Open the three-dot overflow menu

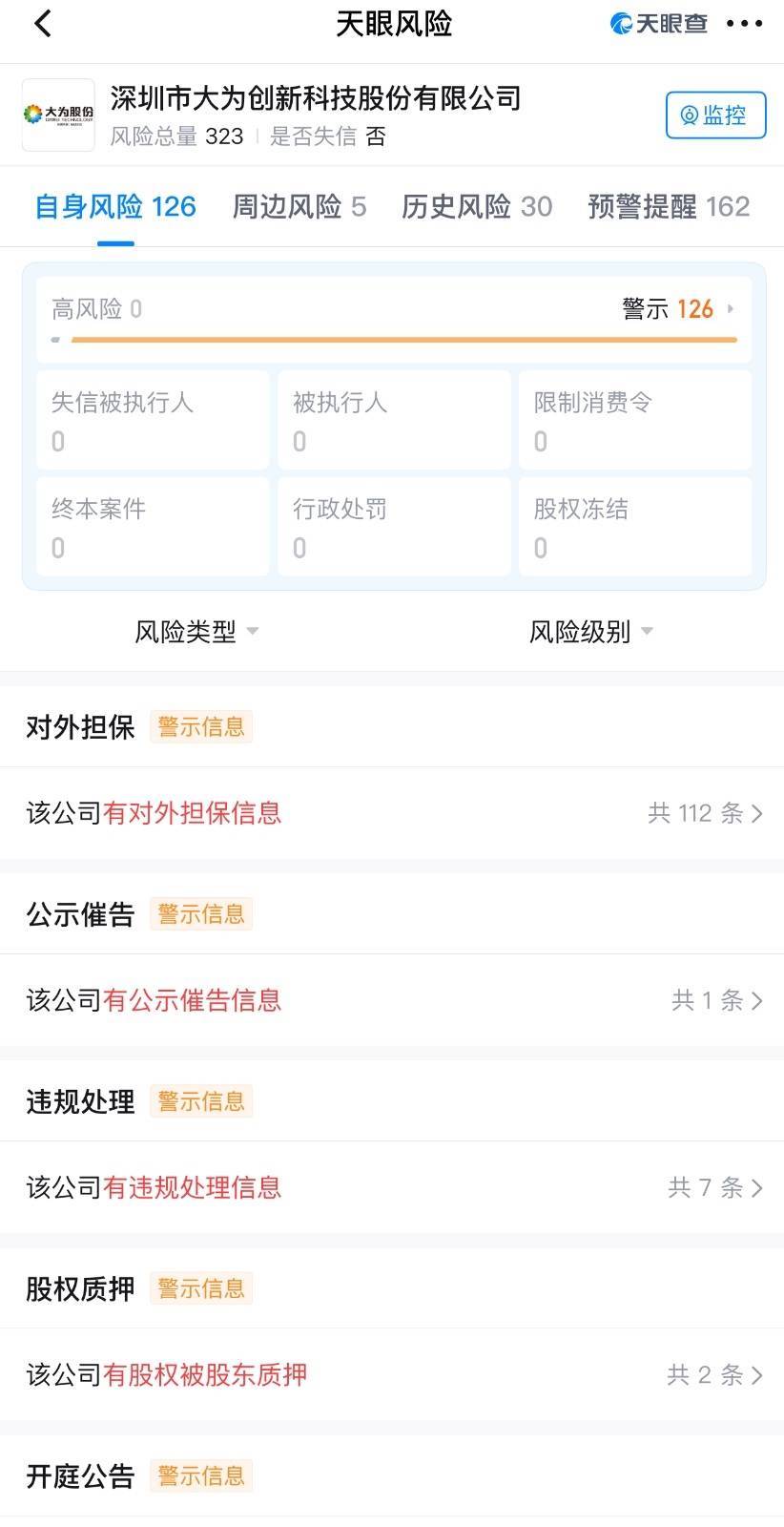[x=744, y=24]
